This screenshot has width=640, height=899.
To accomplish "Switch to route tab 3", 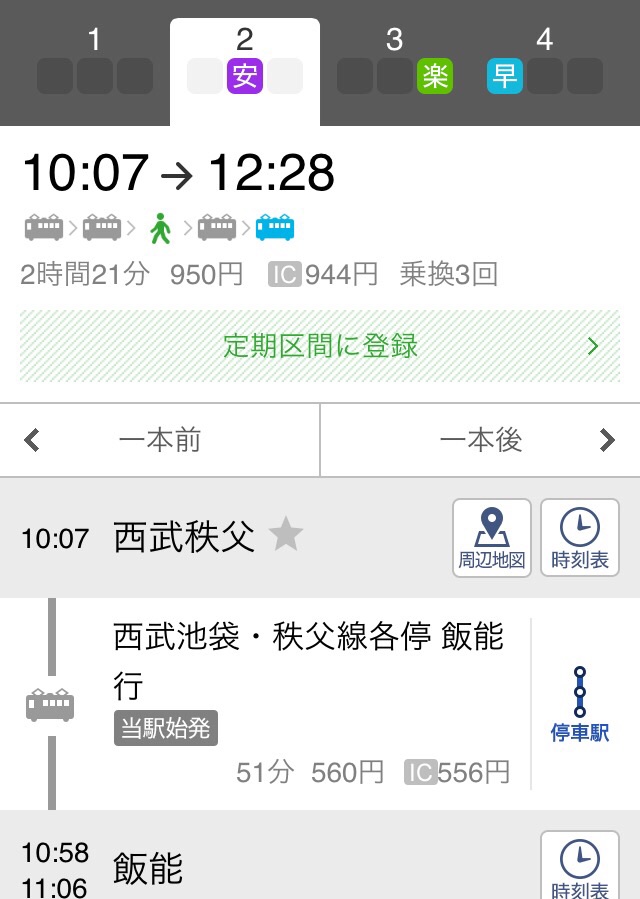I will pyautogui.click(x=395, y=62).
